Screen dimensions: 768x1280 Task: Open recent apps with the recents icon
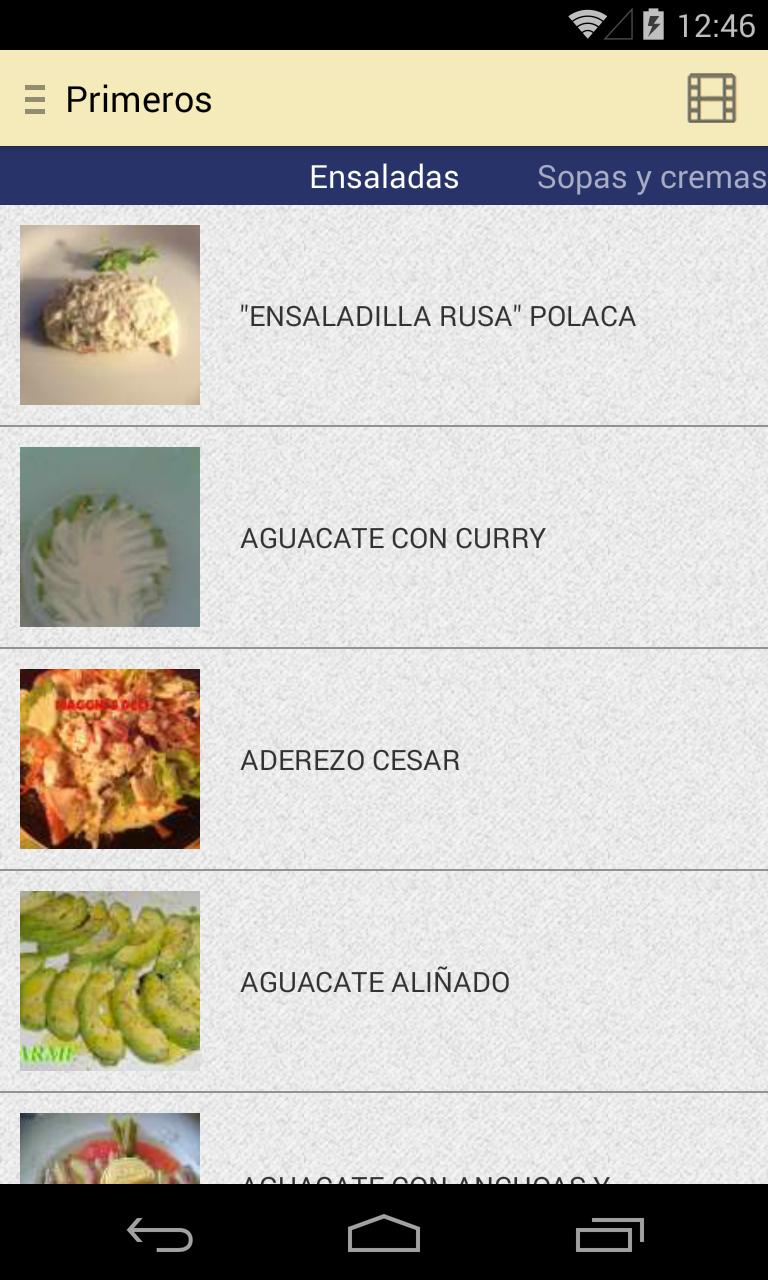click(607, 1235)
